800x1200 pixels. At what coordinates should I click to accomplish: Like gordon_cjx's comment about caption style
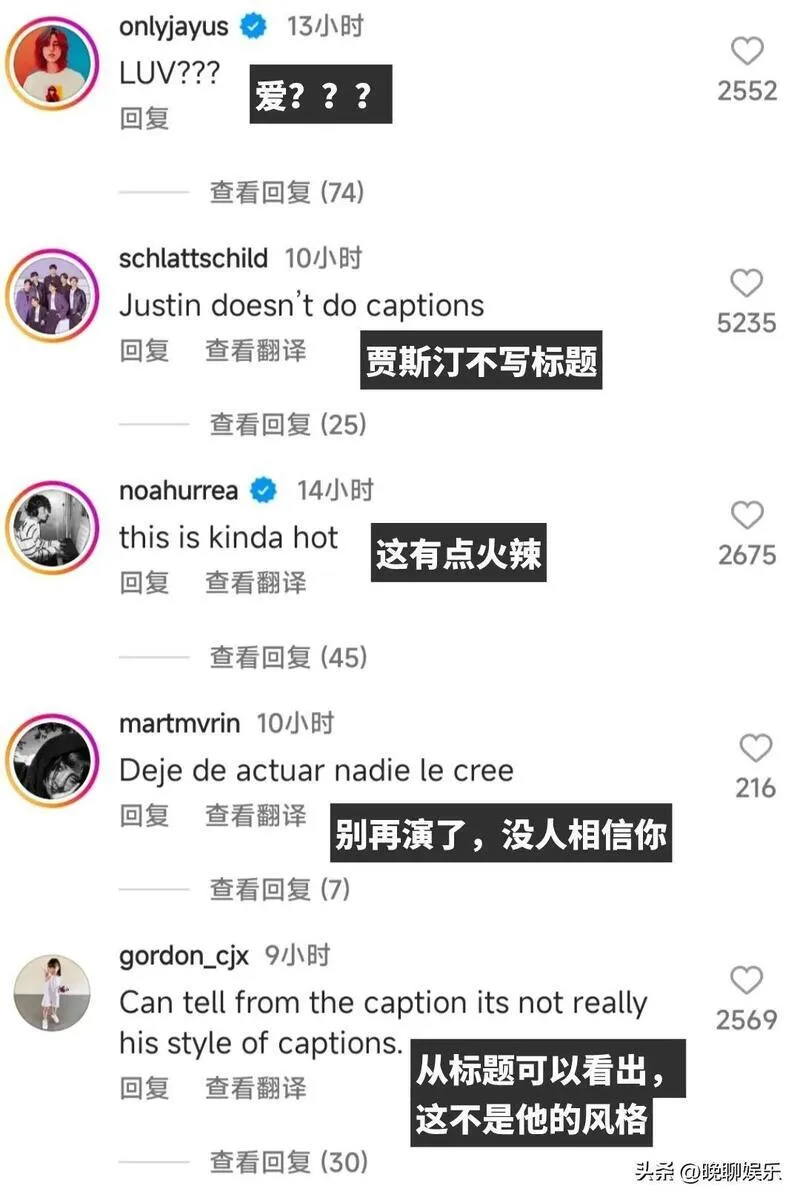click(x=746, y=980)
